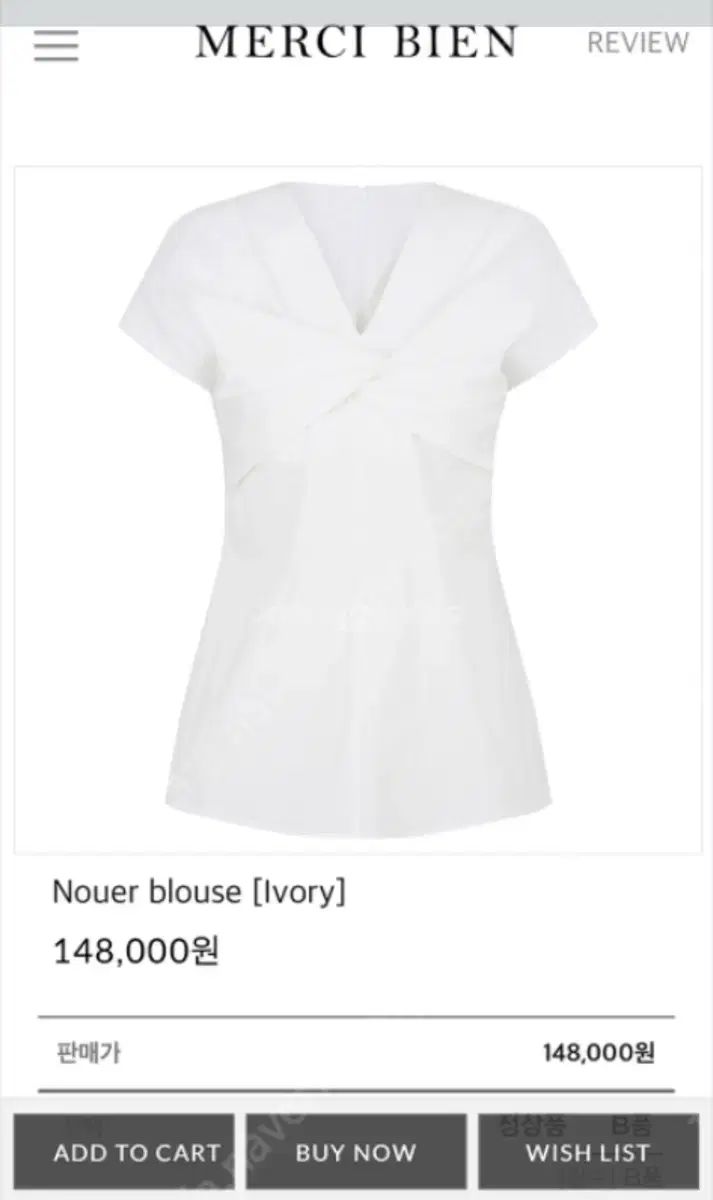Viewport: 713px width, 1200px height.
Task: Tap ADD TO CART button
Action: [x=137, y=1152]
